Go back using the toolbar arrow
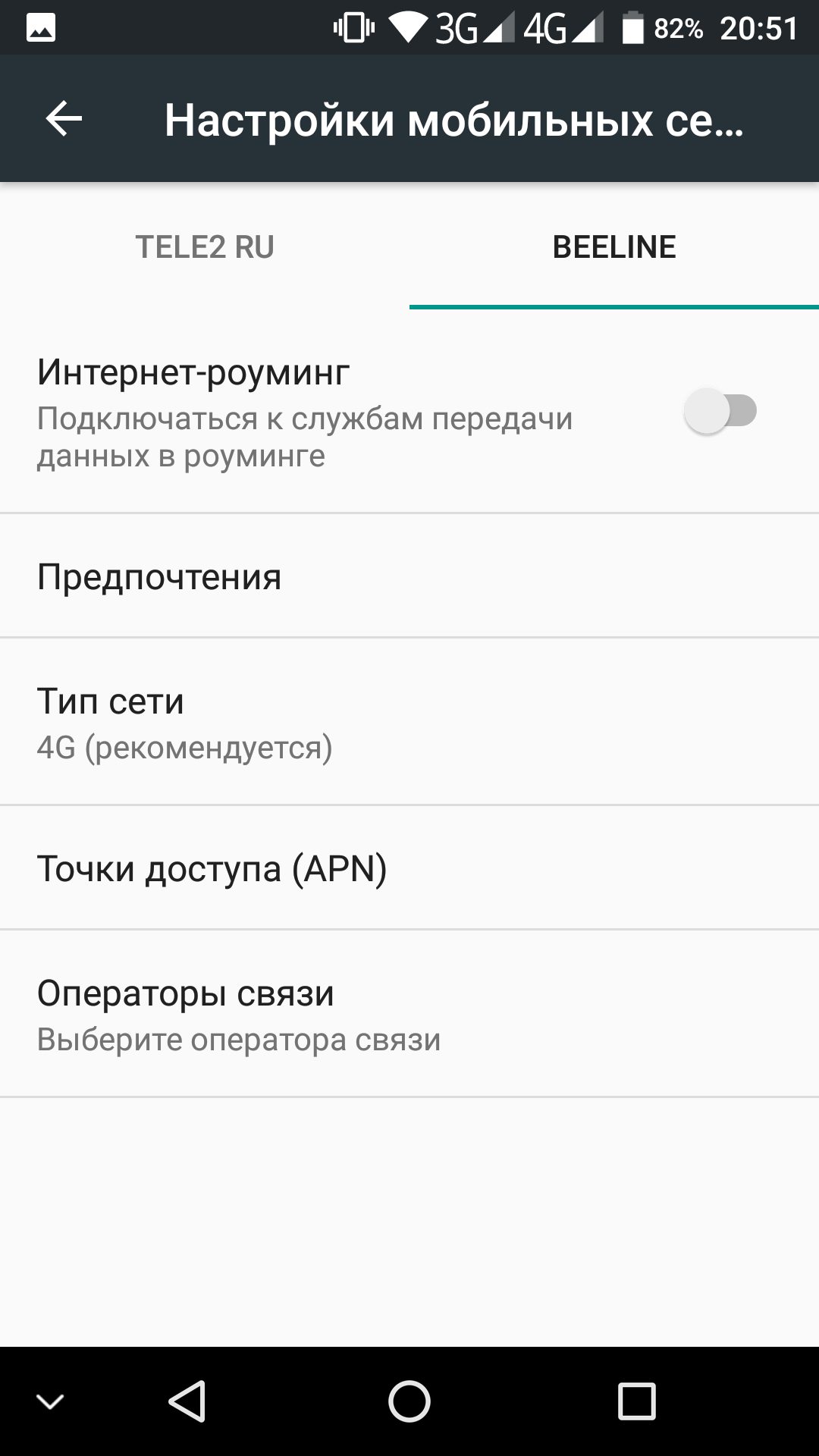This screenshot has width=819, height=1456. (x=64, y=119)
